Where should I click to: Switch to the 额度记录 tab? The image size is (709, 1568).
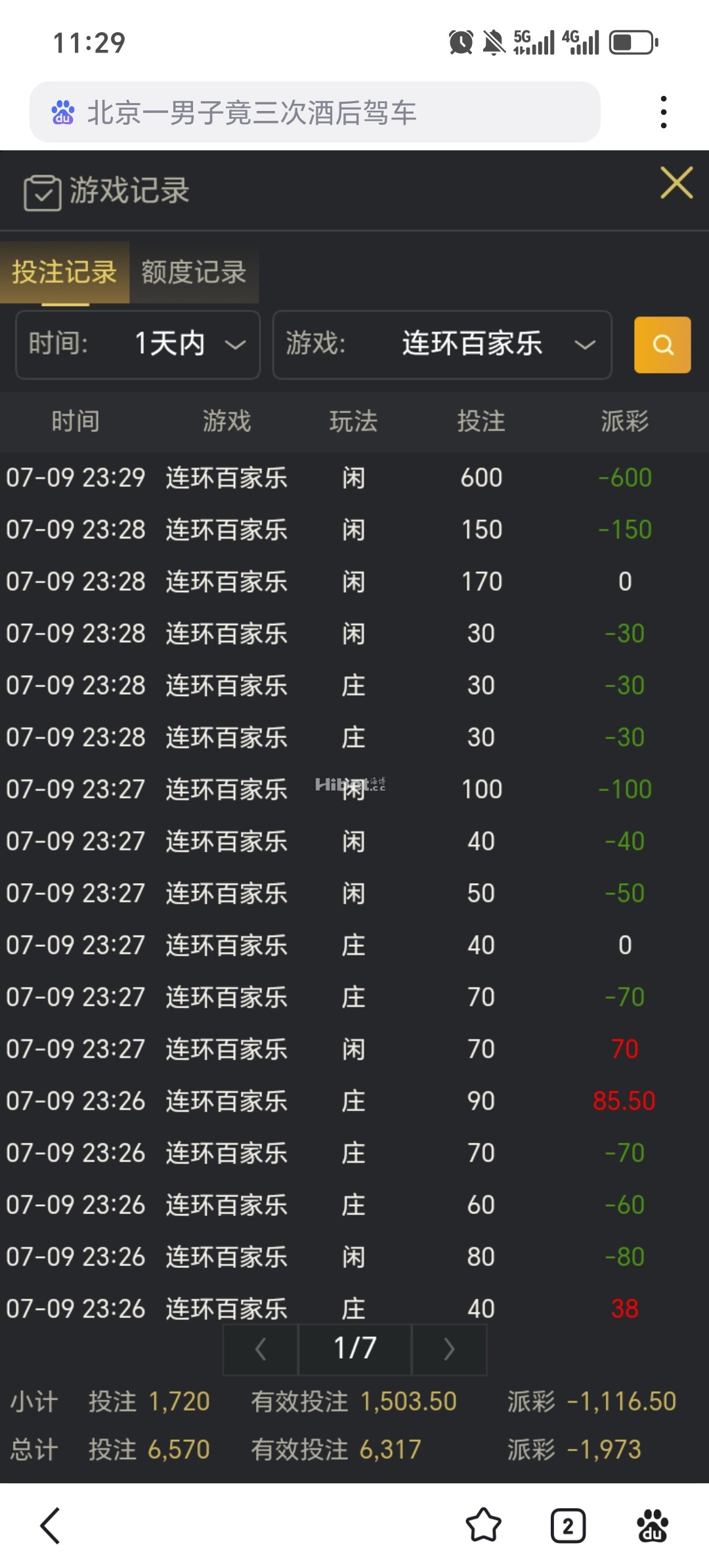click(194, 272)
